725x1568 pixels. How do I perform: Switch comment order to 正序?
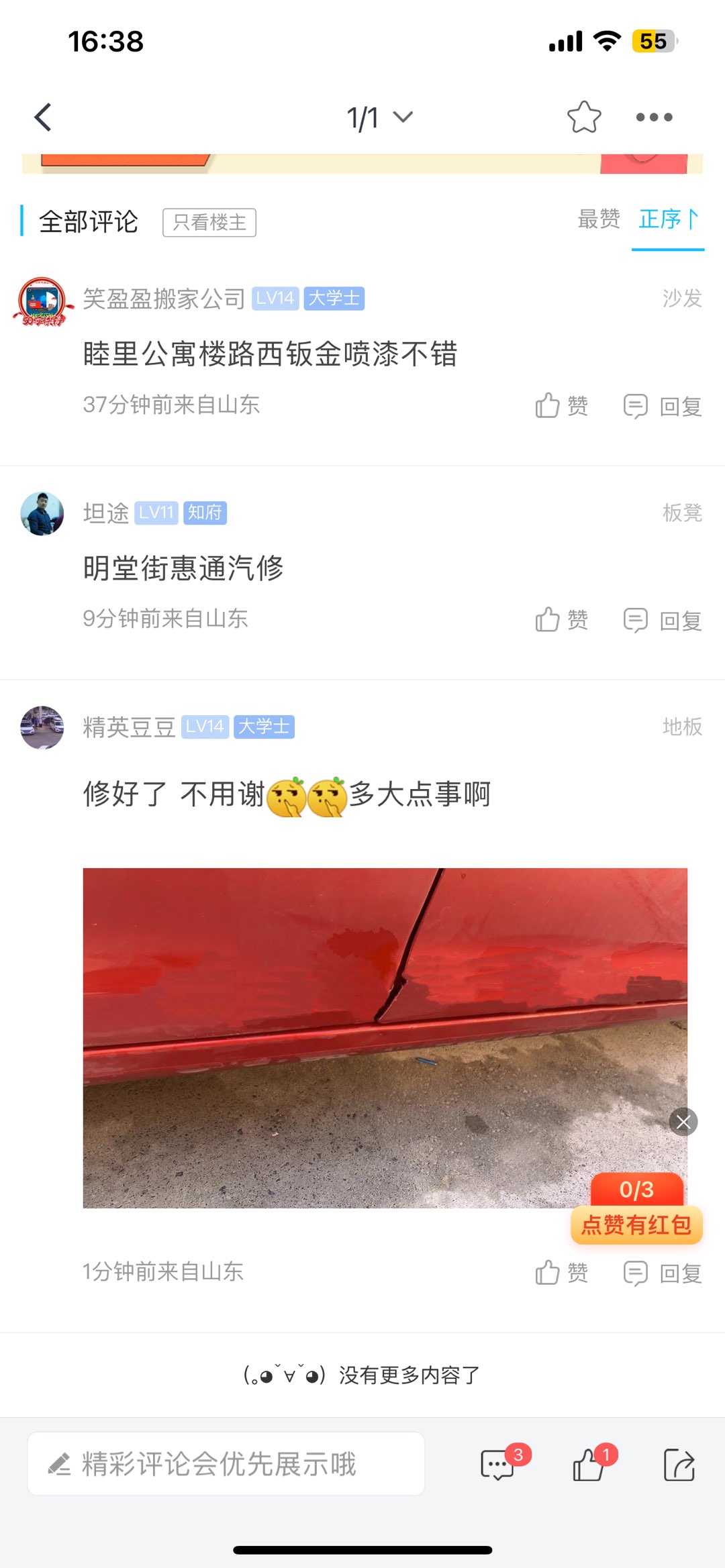668,219
